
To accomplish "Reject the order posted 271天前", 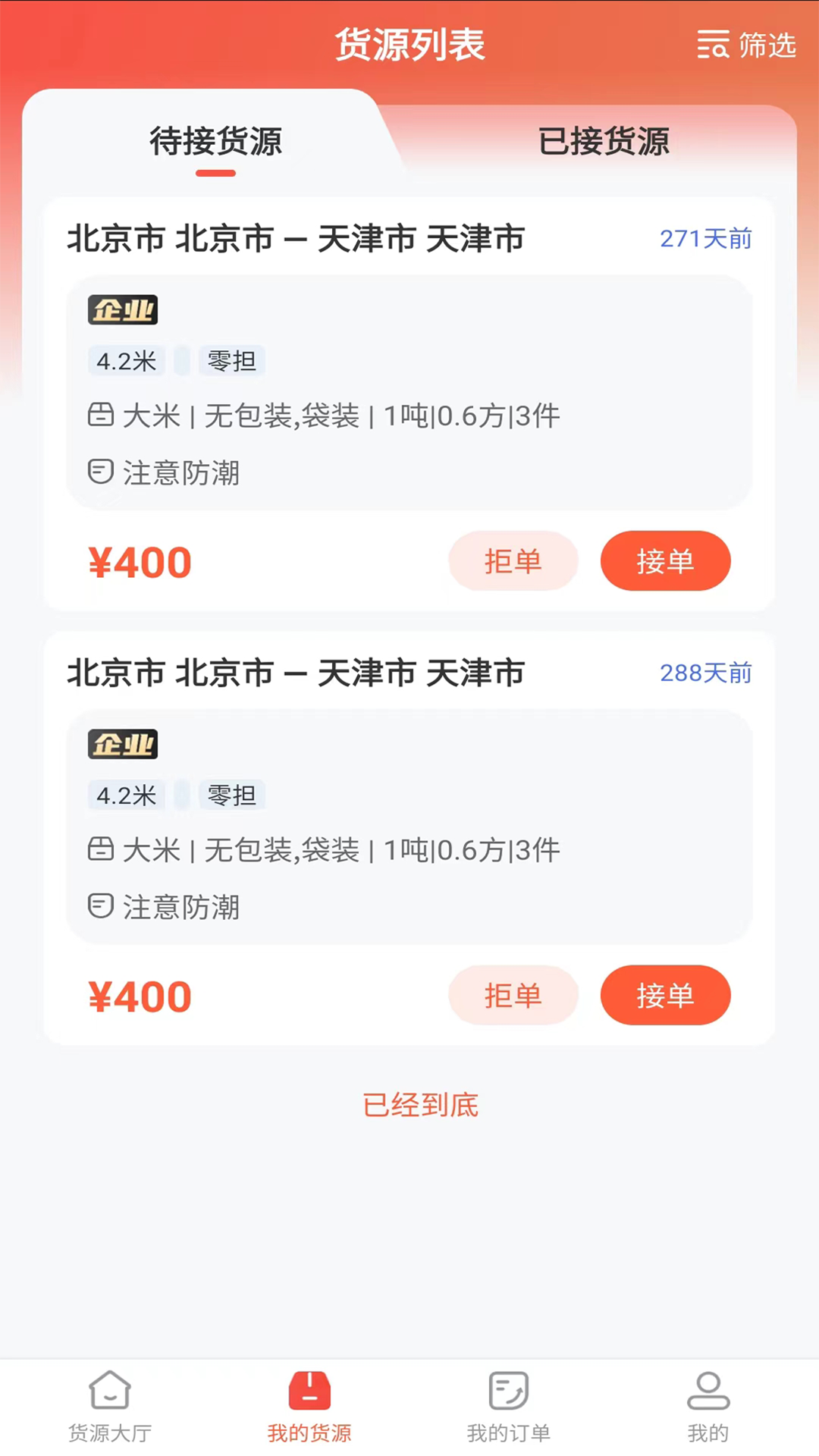I will pos(513,561).
